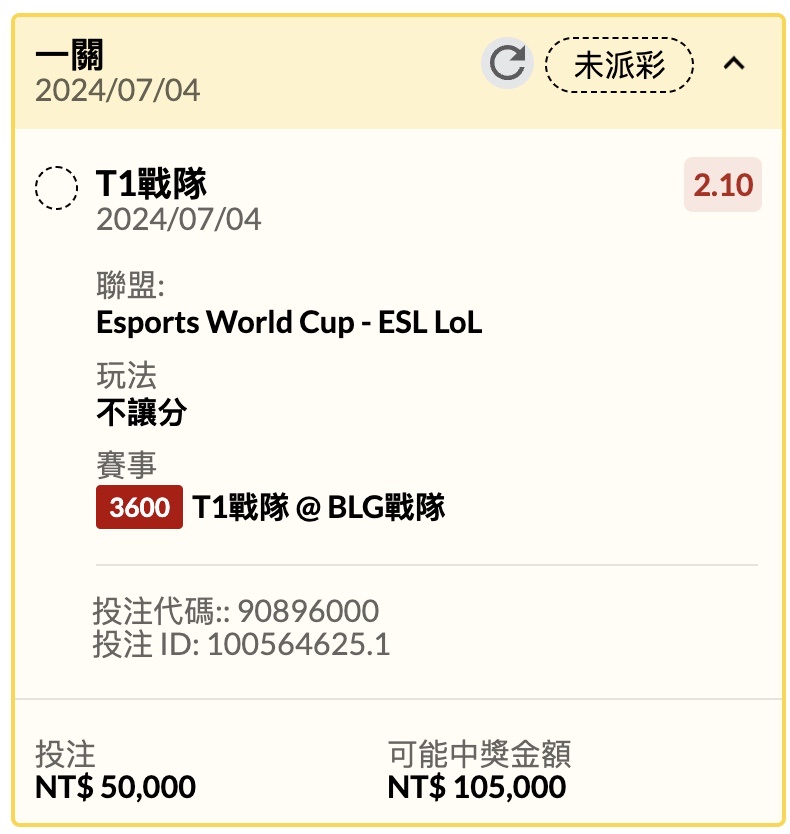The image size is (790, 834).
Task: Collapse the 一關 bet details
Action: point(734,65)
